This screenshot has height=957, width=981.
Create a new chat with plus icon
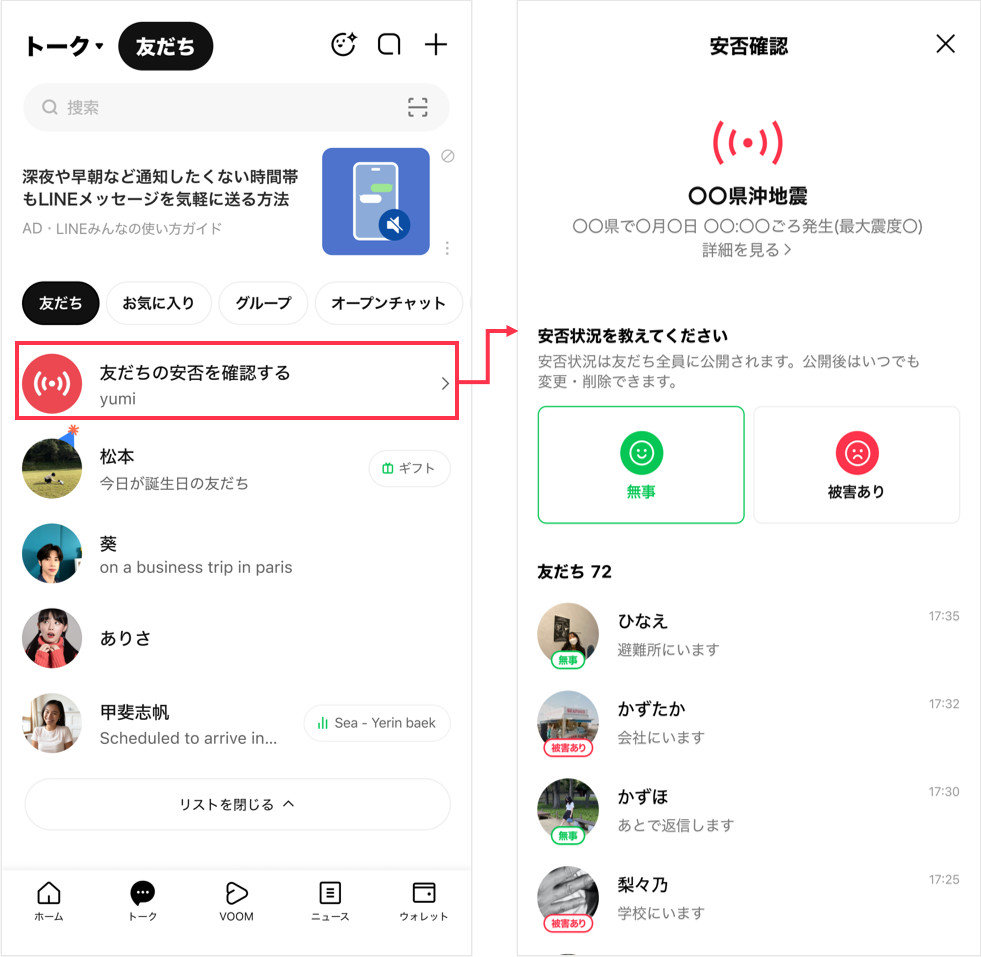(x=436, y=45)
